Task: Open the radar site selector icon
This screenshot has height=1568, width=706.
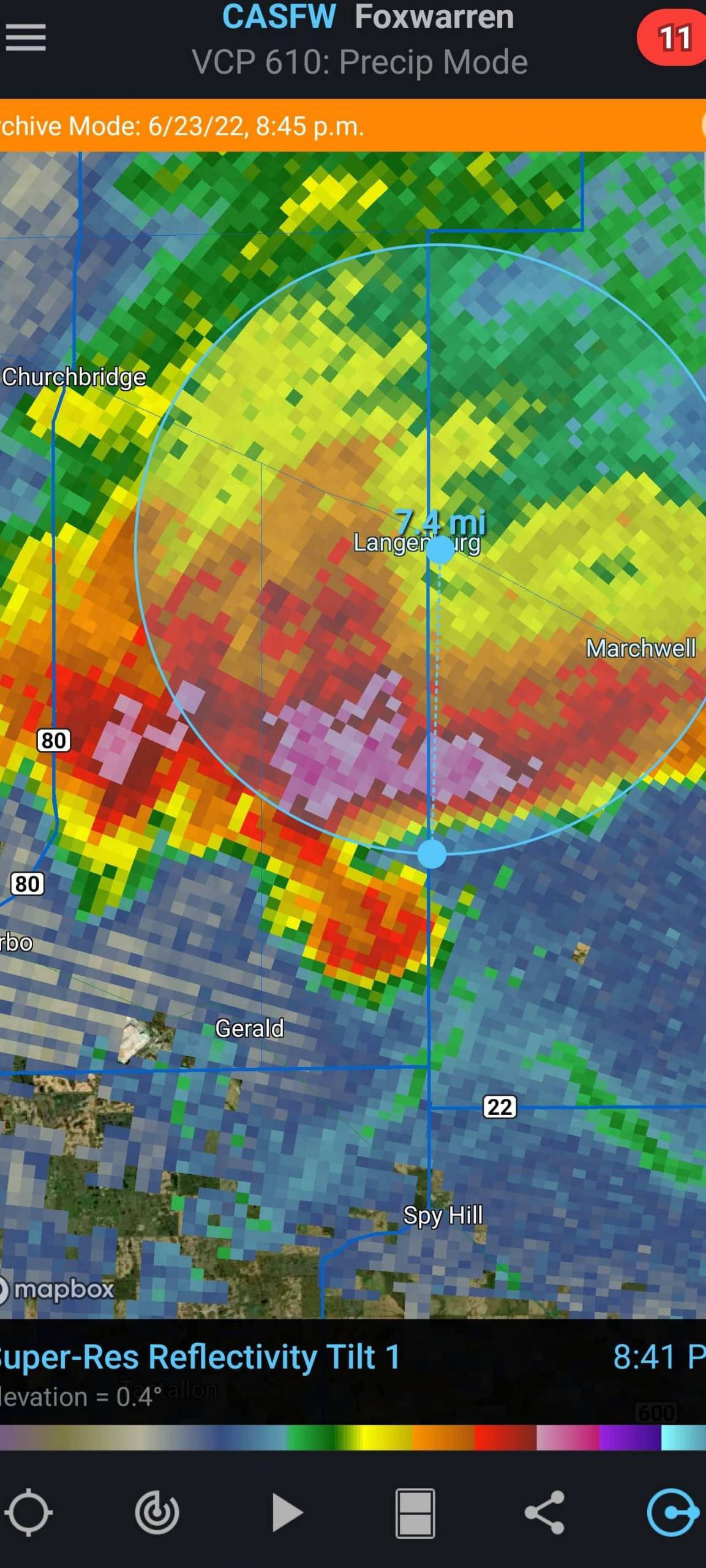Action: point(157,1512)
